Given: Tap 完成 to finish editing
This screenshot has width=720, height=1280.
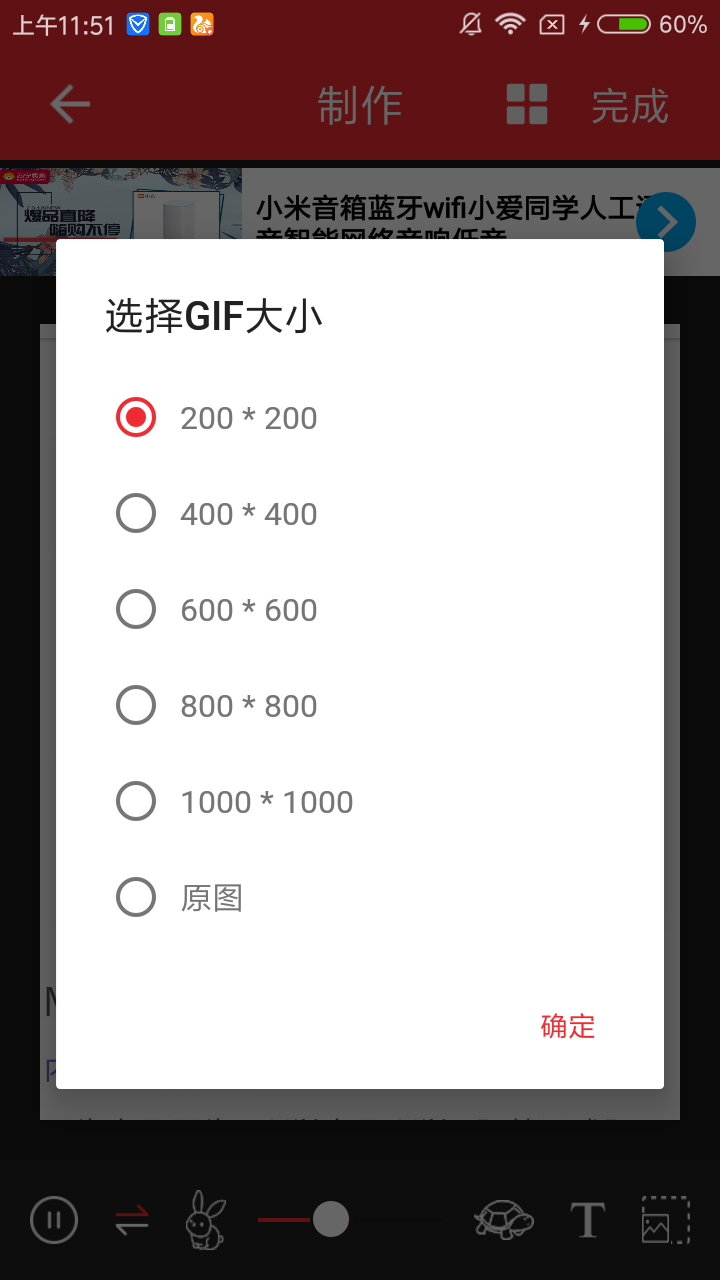Looking at the screenshot, I should [x=631, y=103].
